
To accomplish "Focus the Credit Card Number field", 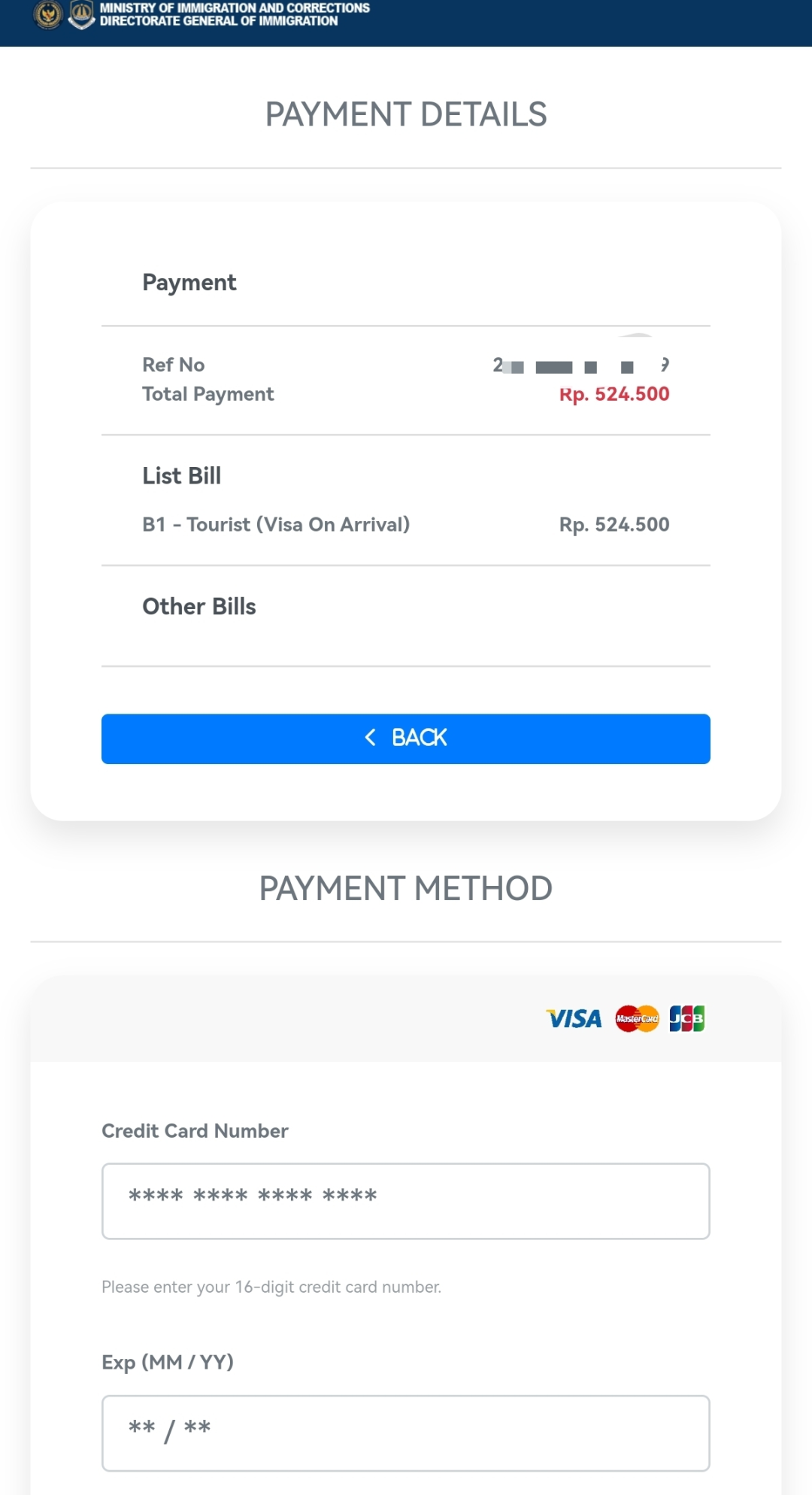I will [406, 1201].
